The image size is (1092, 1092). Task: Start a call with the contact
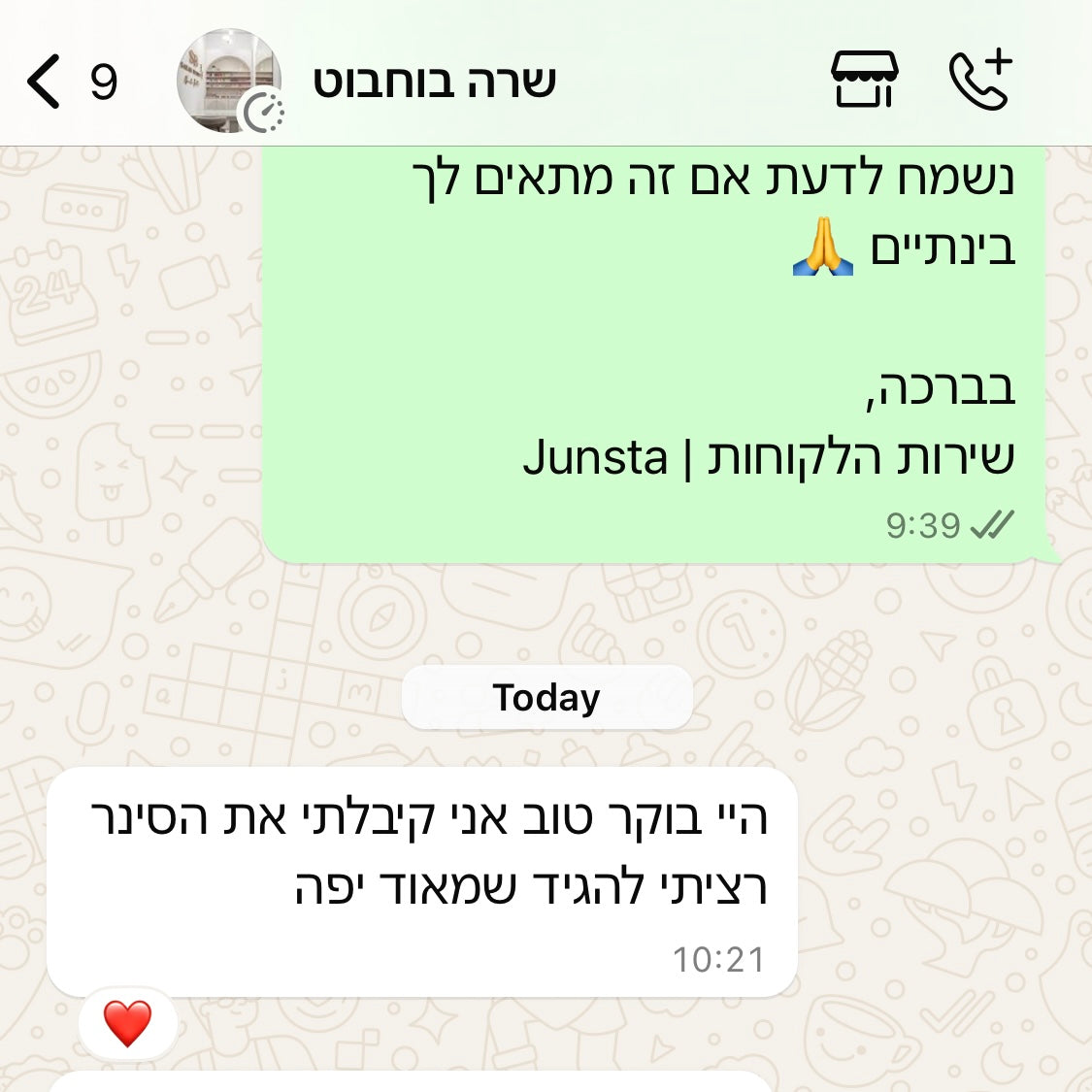pyautogui.click(x=980, y=80)
